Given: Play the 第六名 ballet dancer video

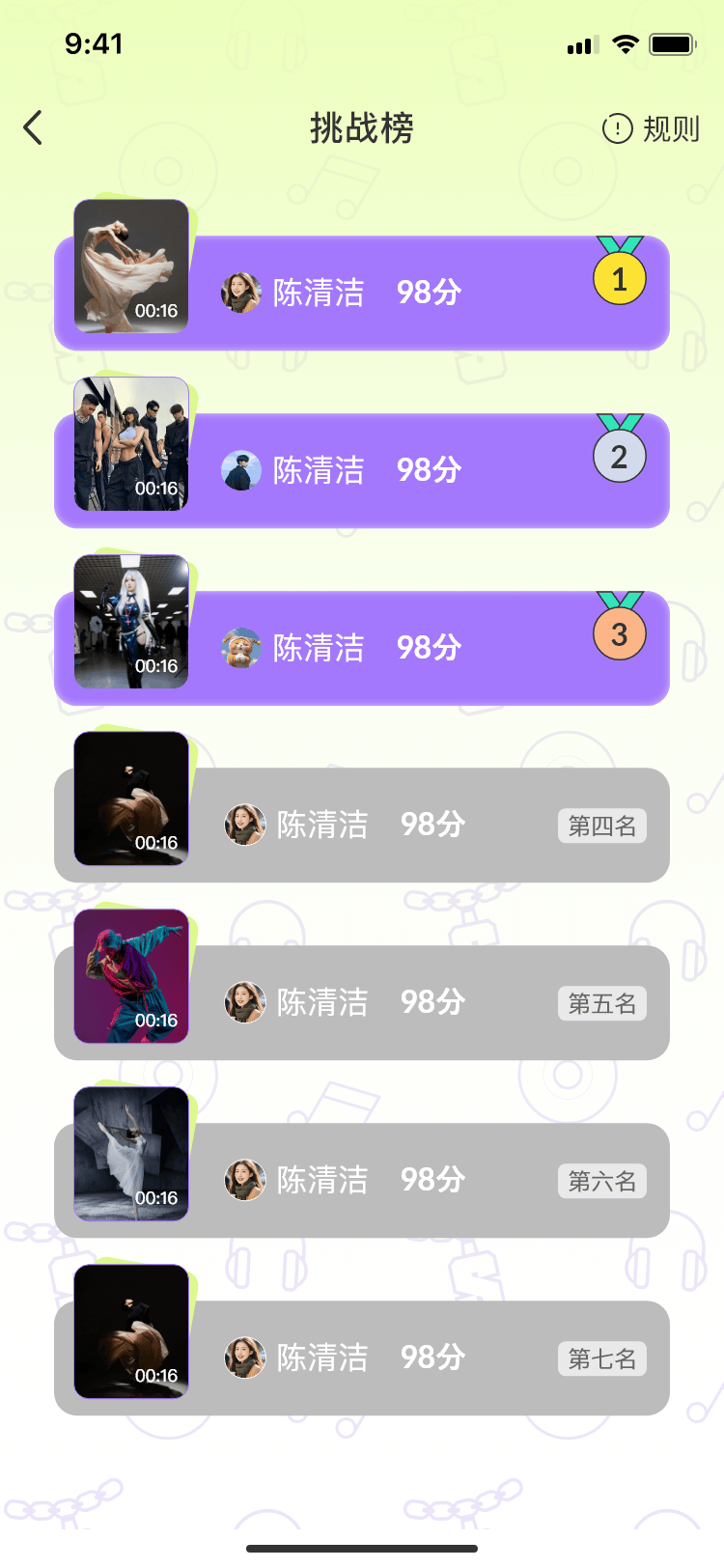Looking at the screenshot, I should 131,1153.
